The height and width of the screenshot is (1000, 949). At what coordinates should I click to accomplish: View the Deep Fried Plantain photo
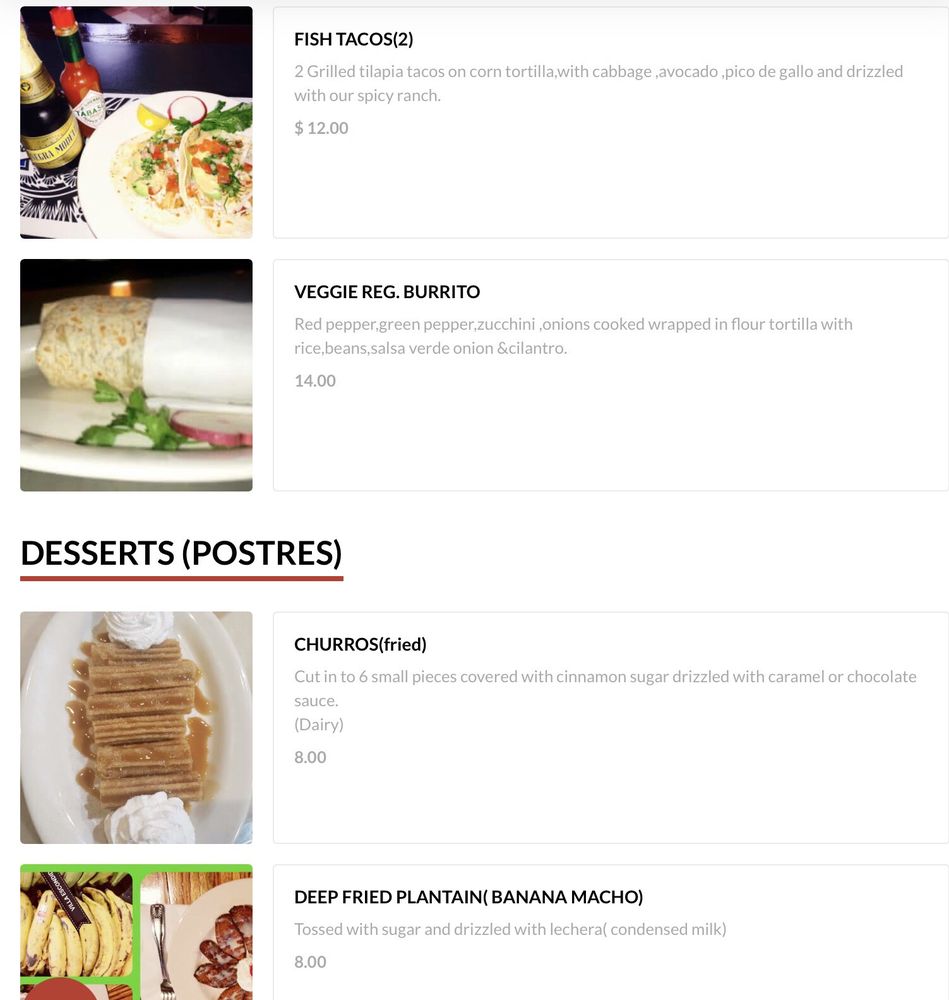tap(136, 932)
